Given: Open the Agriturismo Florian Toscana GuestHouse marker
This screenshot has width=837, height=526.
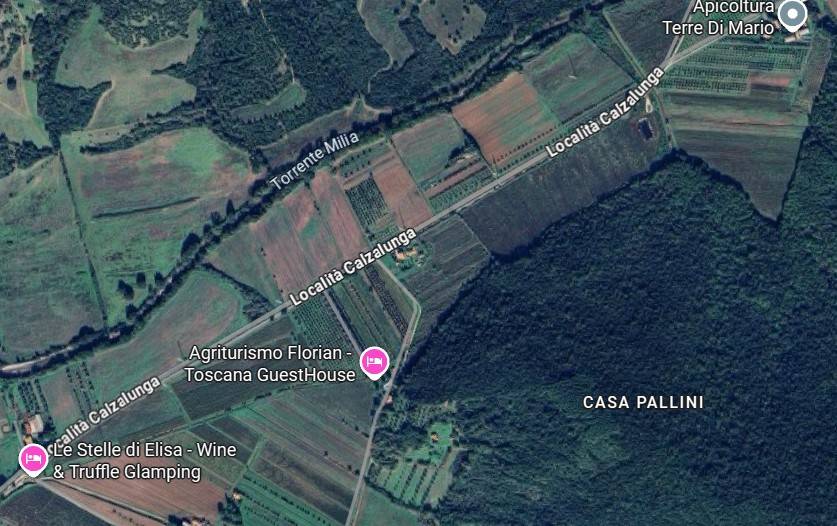Looking at the screenshot, I should pyautogui.click(x=374, y=360).
